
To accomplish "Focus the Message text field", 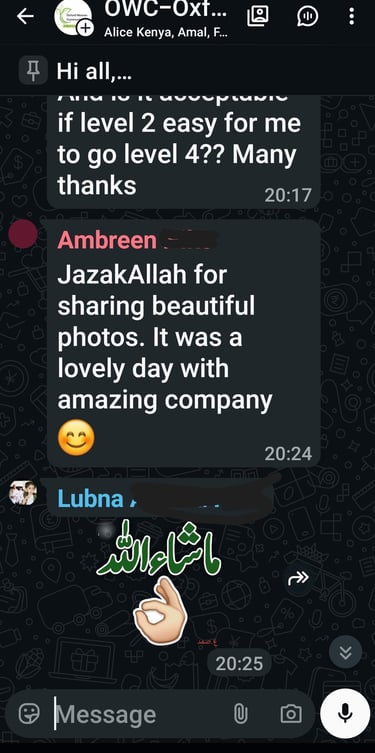I will point(139,714).
